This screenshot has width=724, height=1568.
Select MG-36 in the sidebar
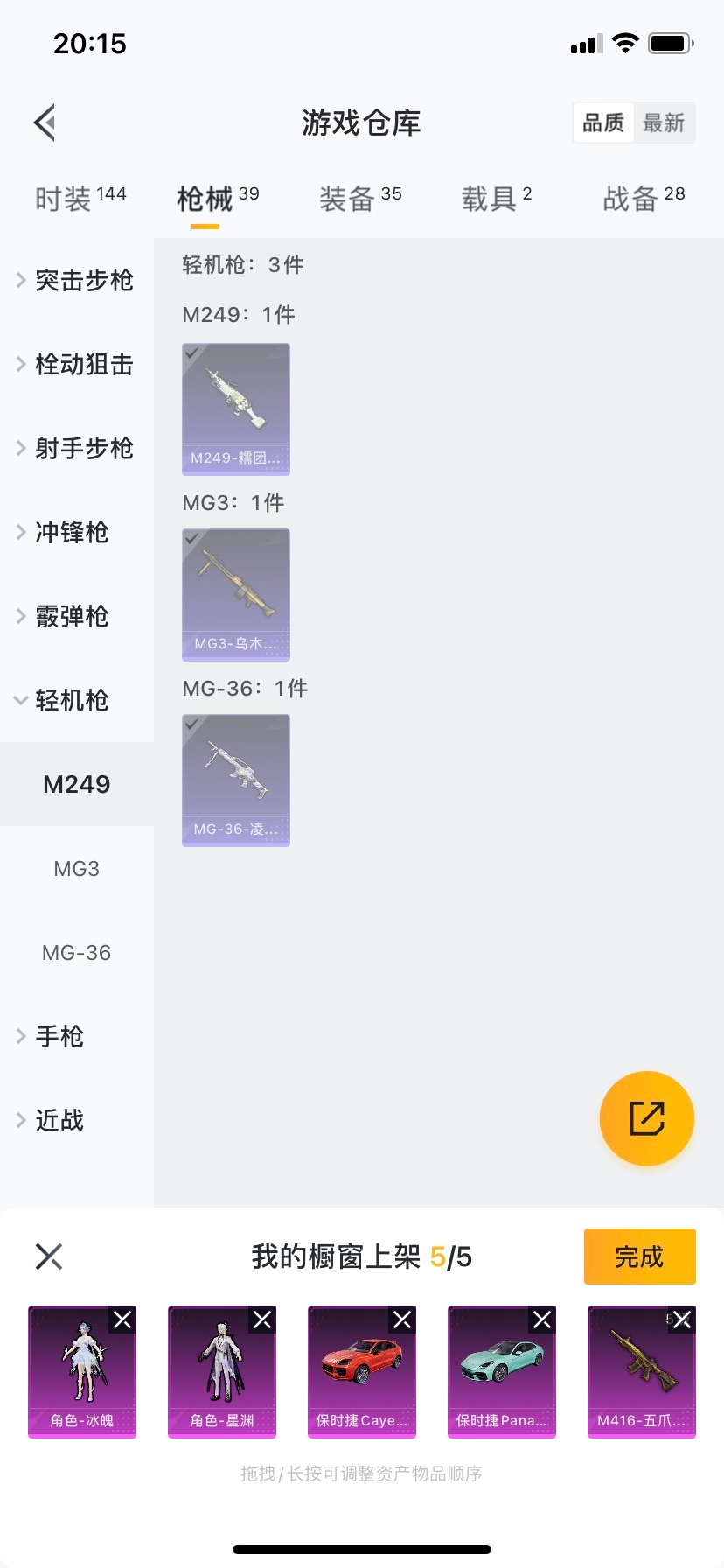pyautogui.click(x=77, y=953)
